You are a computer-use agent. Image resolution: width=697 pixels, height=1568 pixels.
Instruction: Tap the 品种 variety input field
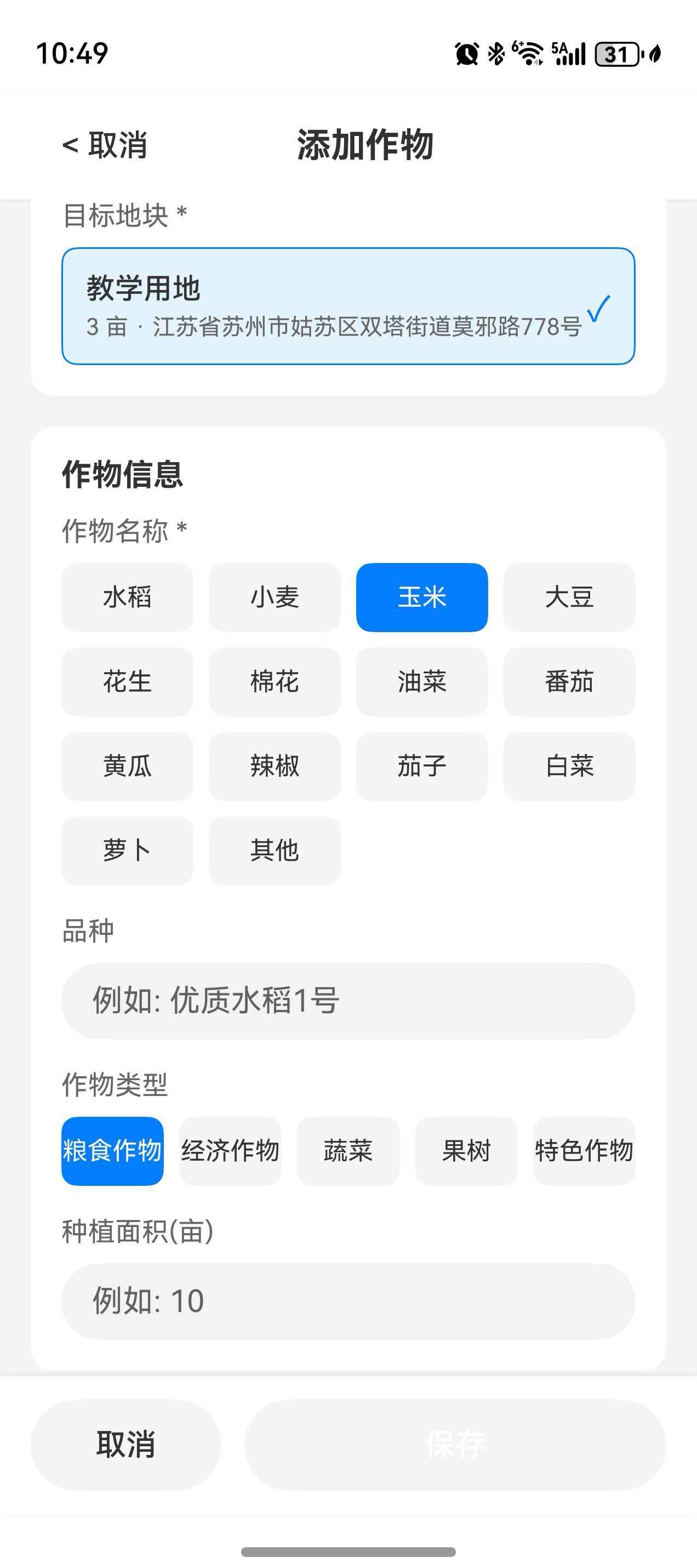click(x=347, y=1001)
